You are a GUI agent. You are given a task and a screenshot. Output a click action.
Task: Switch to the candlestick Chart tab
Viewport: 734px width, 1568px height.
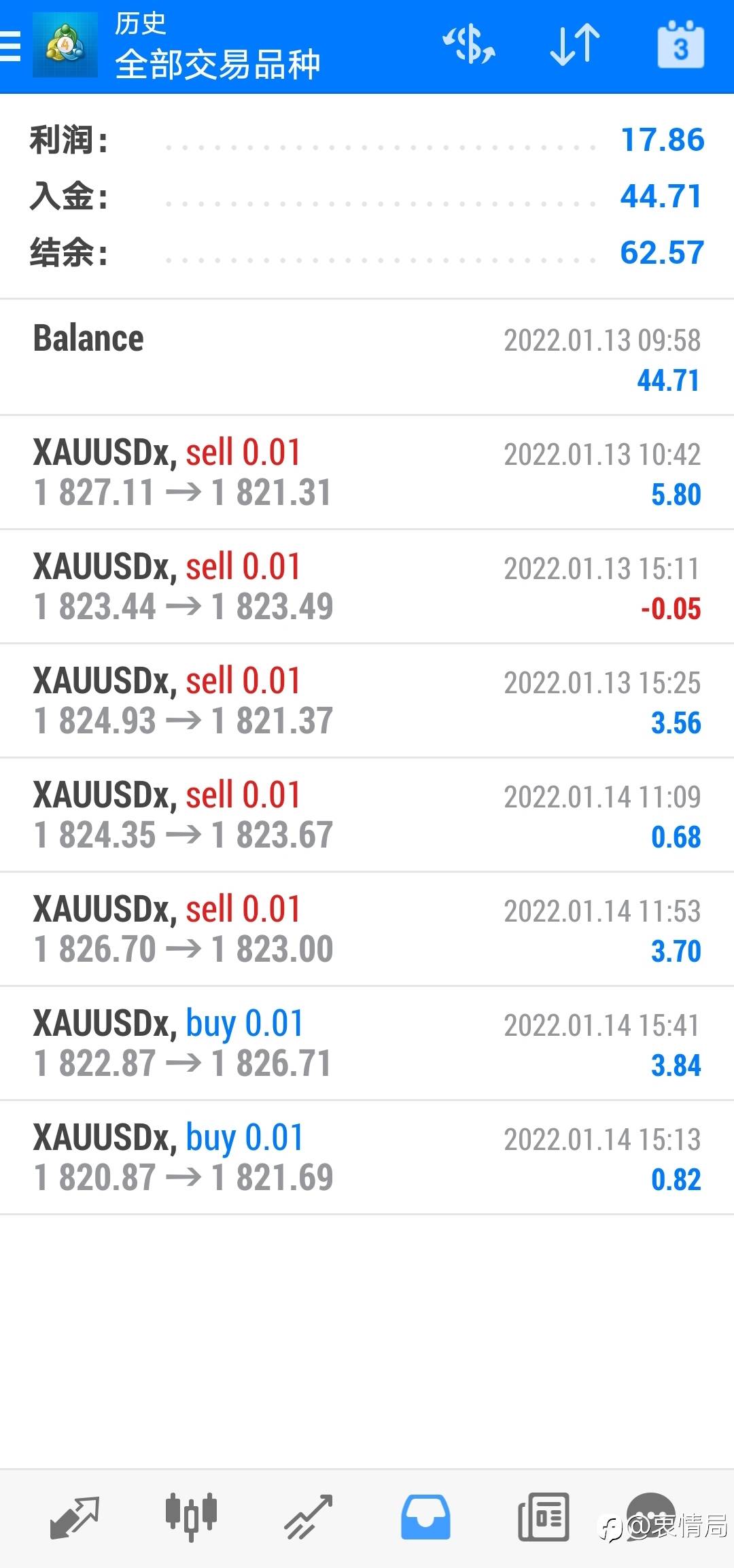[192, 1517]
